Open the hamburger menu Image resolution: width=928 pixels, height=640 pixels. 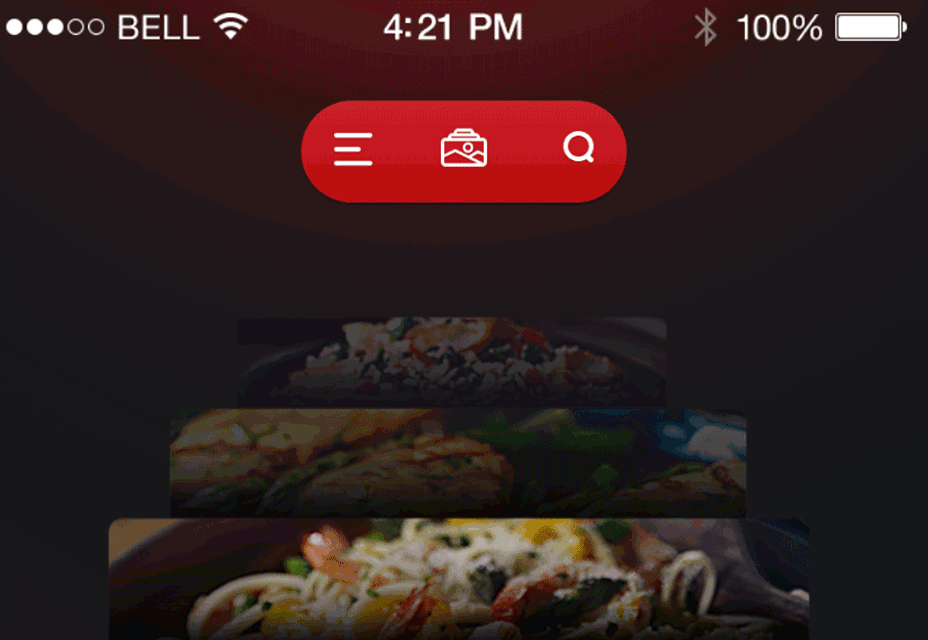(x=353, y=150)
